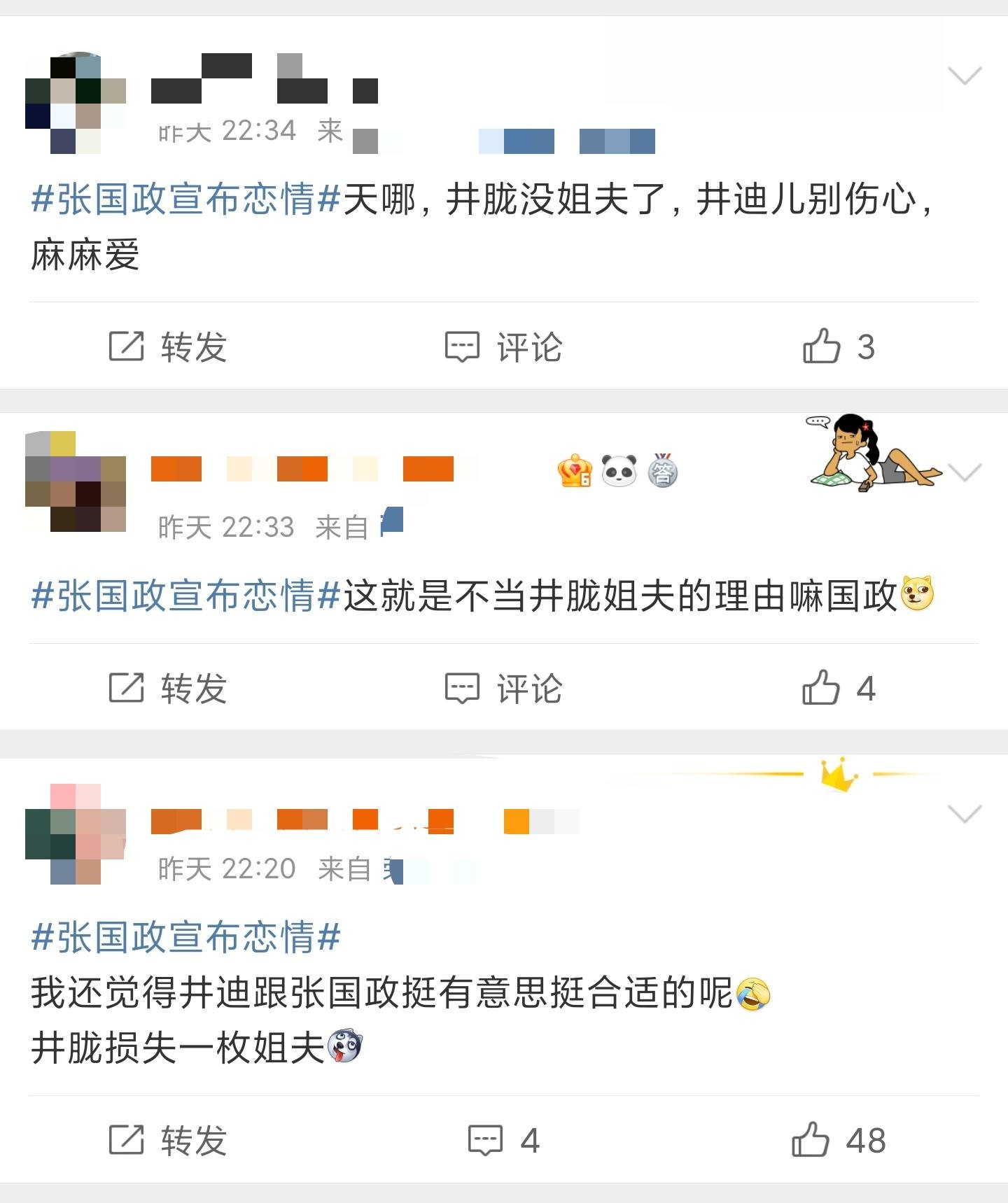This screenshot has height=1203, width=1008.
Task: Repost the 22:20 post
Action: (x=168, y=1141)
